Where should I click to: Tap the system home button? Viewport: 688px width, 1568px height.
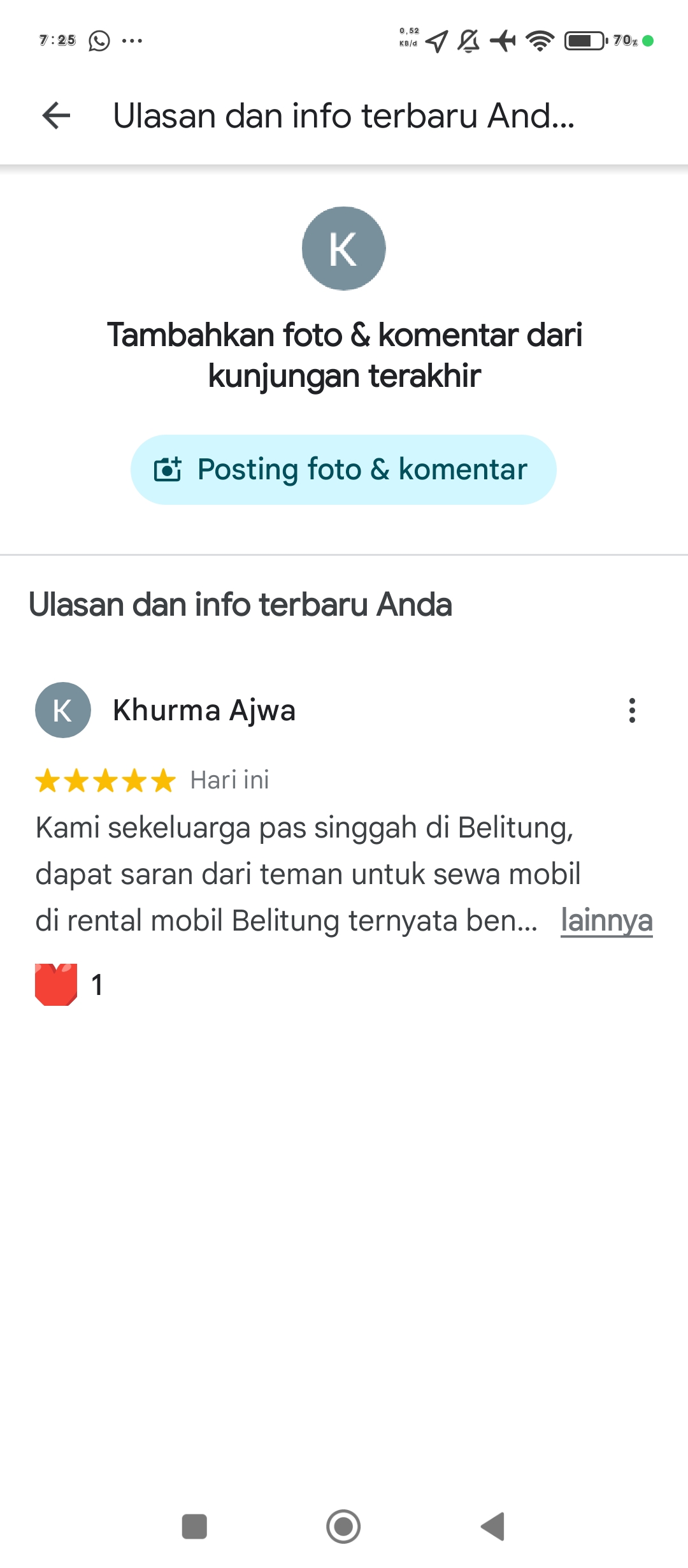343,1527
